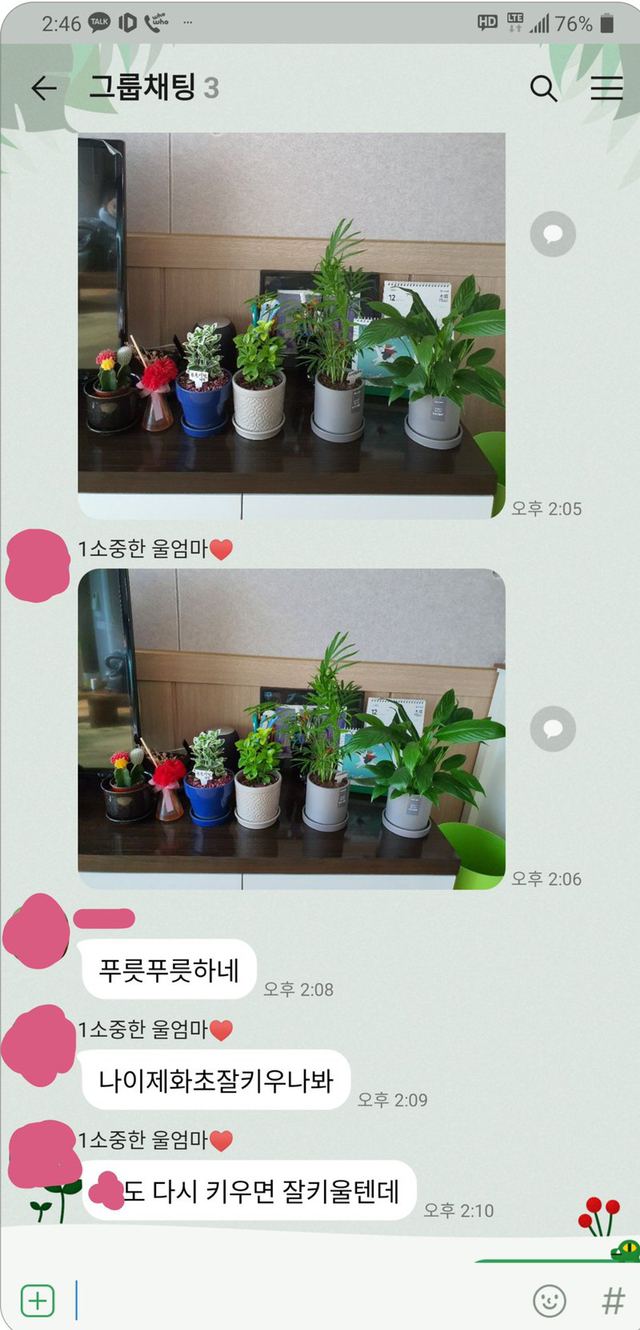Viewport: 640px width, 1330px height.
Task: Tap the comment bubble beside the 2:06 photo
Action: click(x=552, y=728)
